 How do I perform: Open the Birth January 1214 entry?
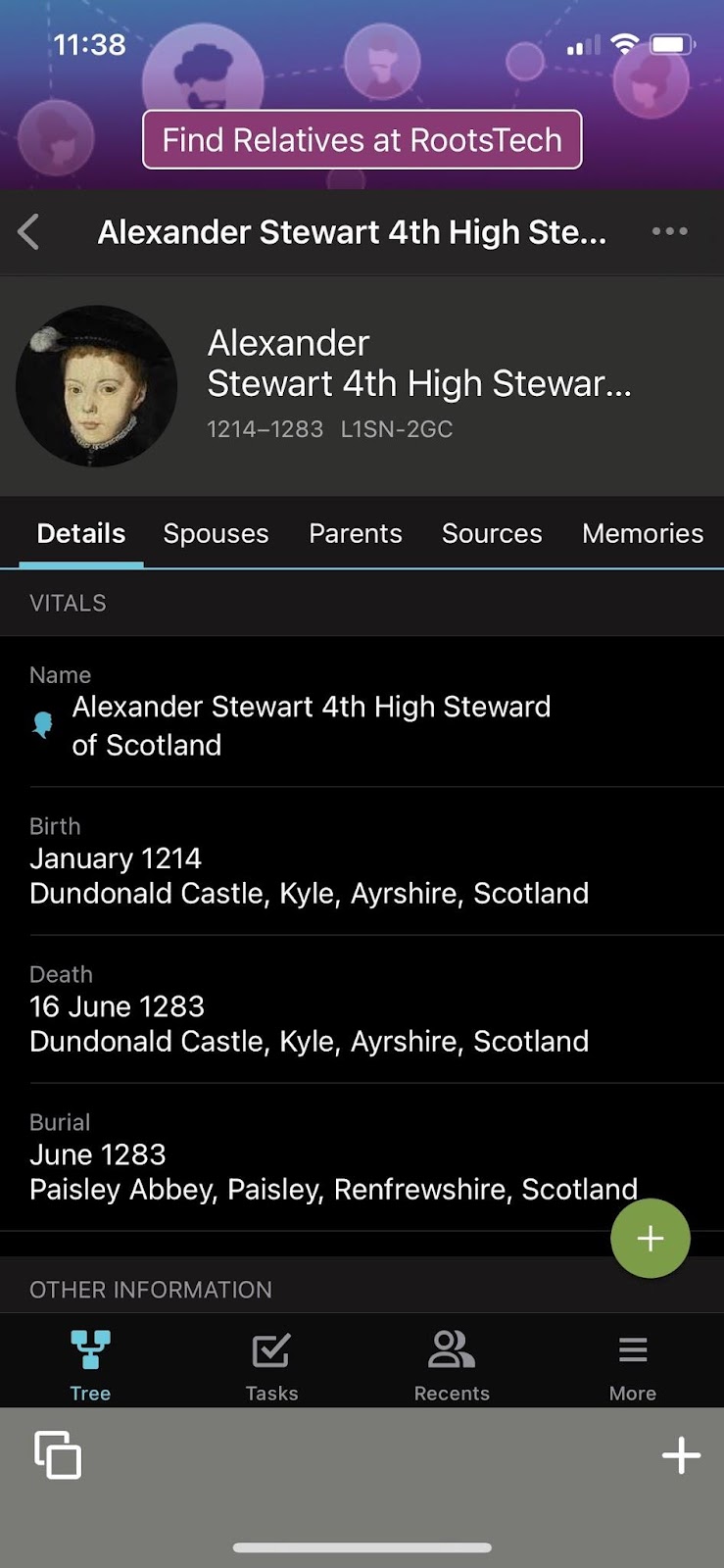tap(362, 861)
